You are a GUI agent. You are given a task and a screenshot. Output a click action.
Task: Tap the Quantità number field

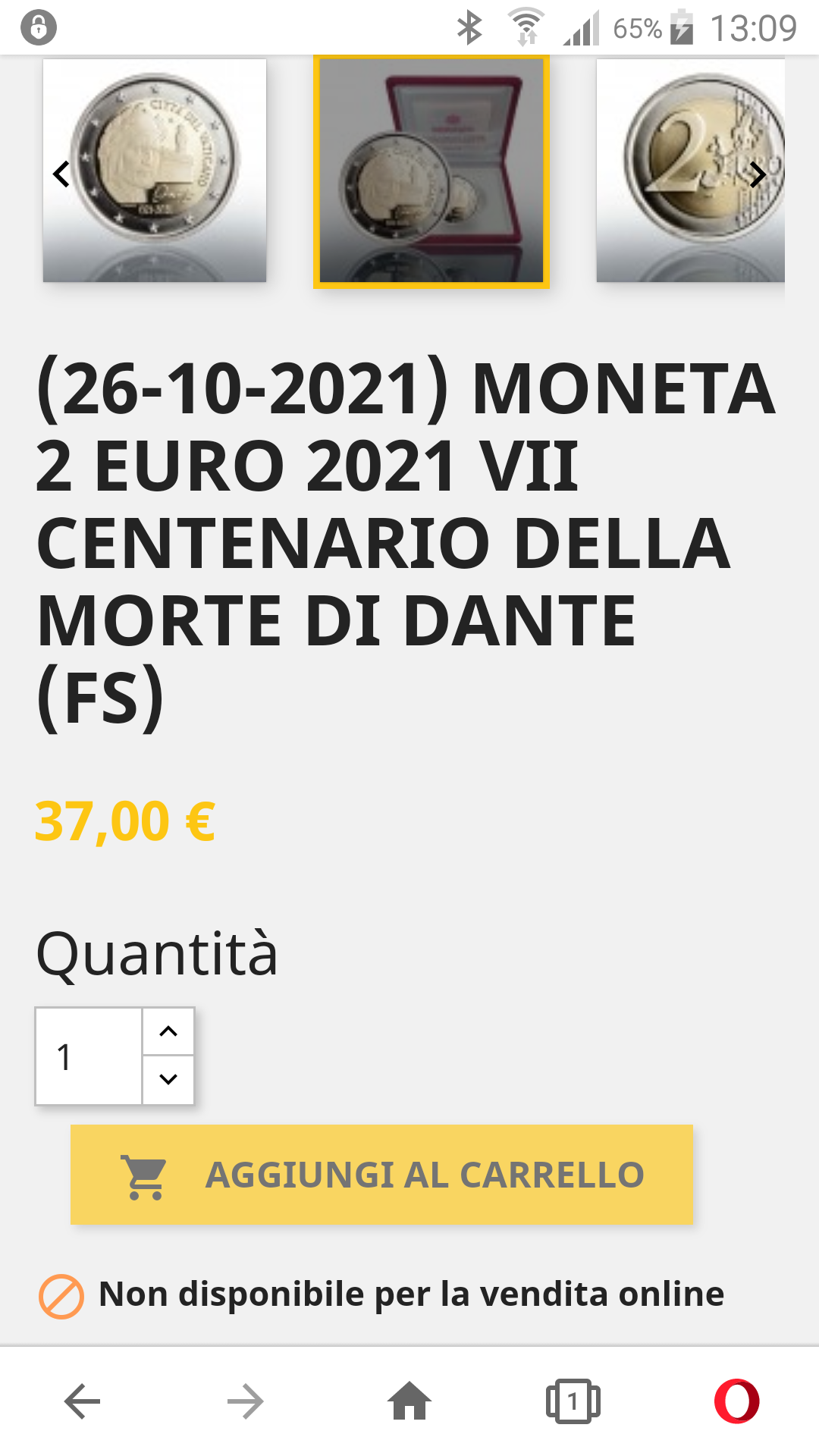89,1056
